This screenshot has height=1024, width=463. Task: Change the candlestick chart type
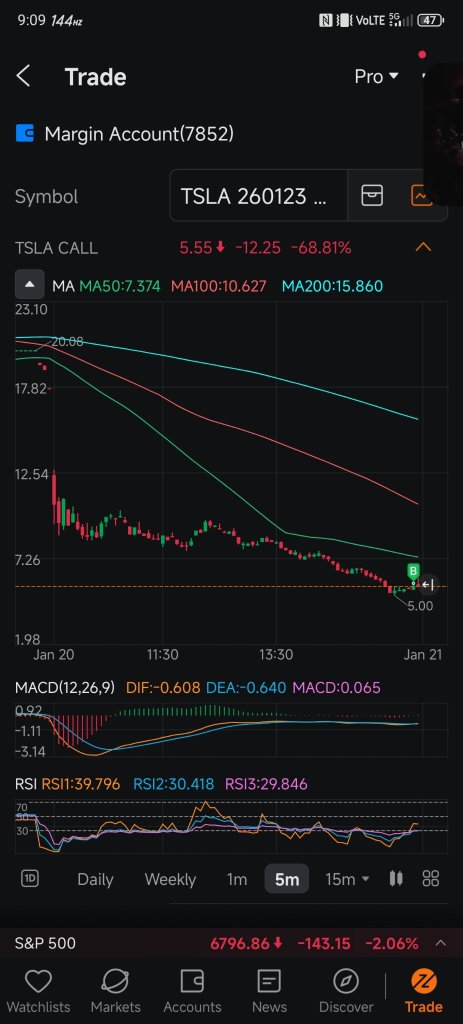click(396, 879)
